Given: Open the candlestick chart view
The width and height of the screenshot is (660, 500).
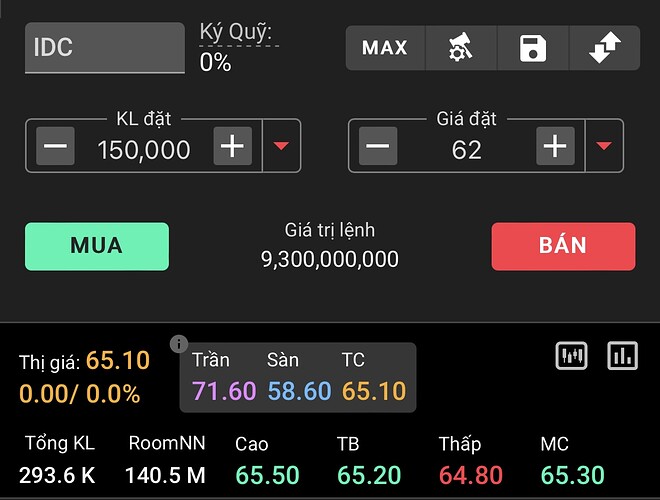Looking at the screenshot, I should pyautogui.click(x=572, y=355).
